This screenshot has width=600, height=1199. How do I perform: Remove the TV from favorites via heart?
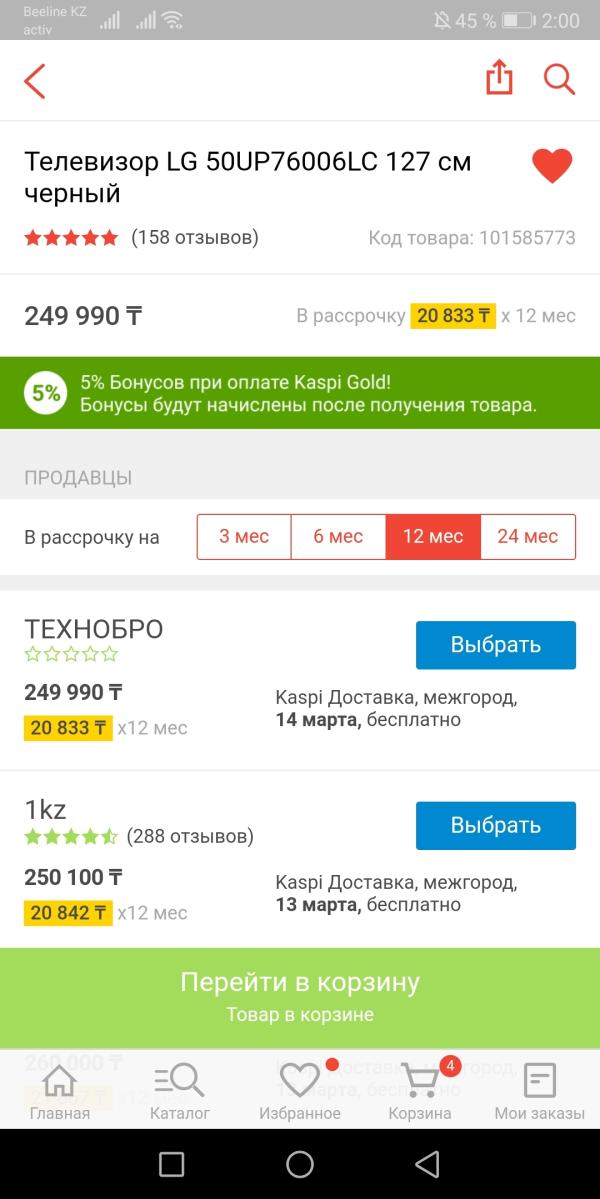coord(552,166)
